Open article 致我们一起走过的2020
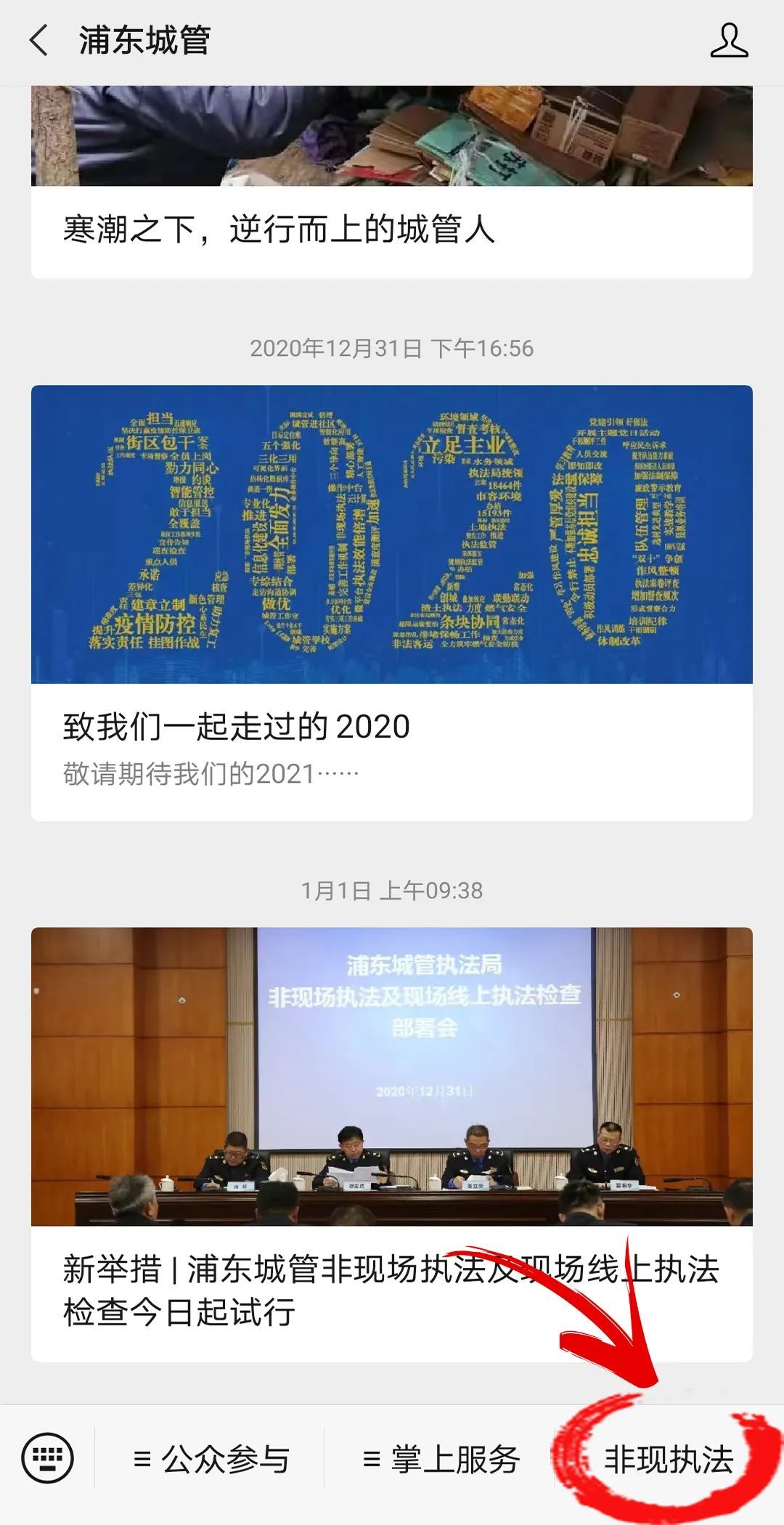Screen dimensions: 784x1525 (x=391, y=603)
